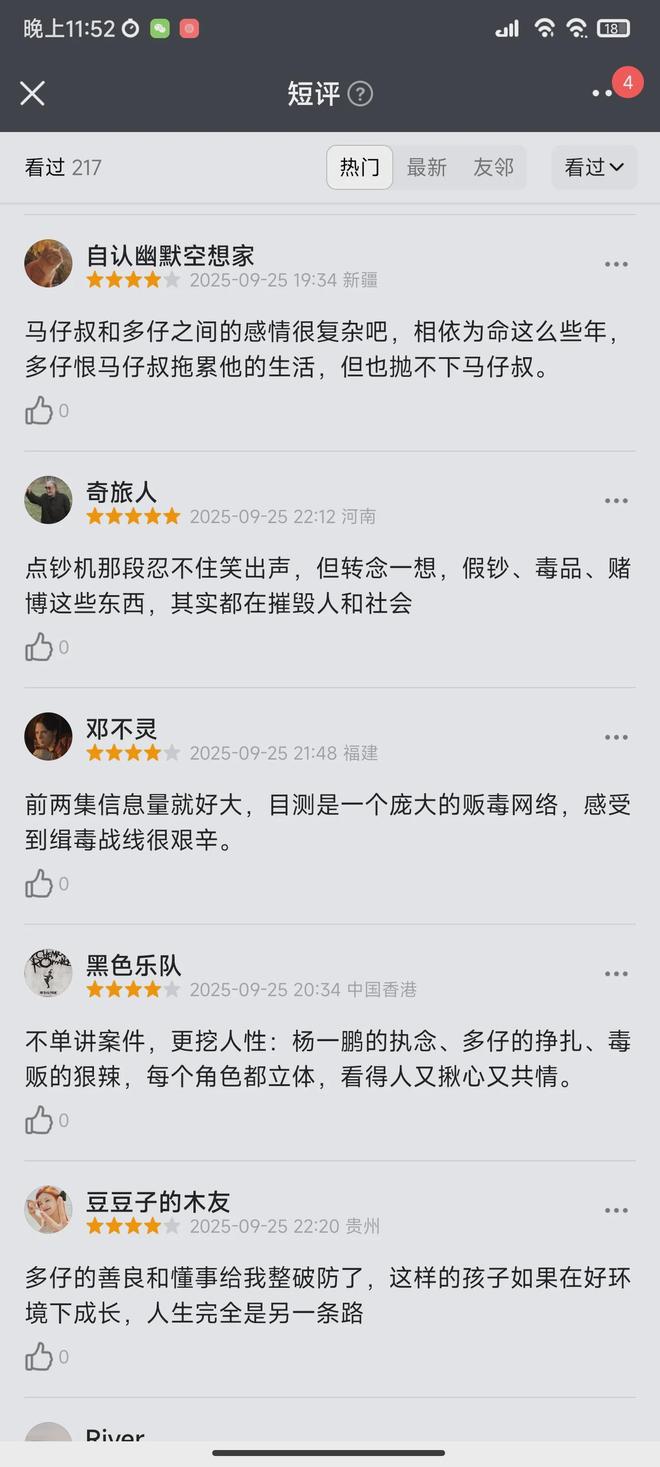This screenshot has height=1467, width=660.
Task: Open 自认幽默空想家's profile avatar
Action: 48,263
